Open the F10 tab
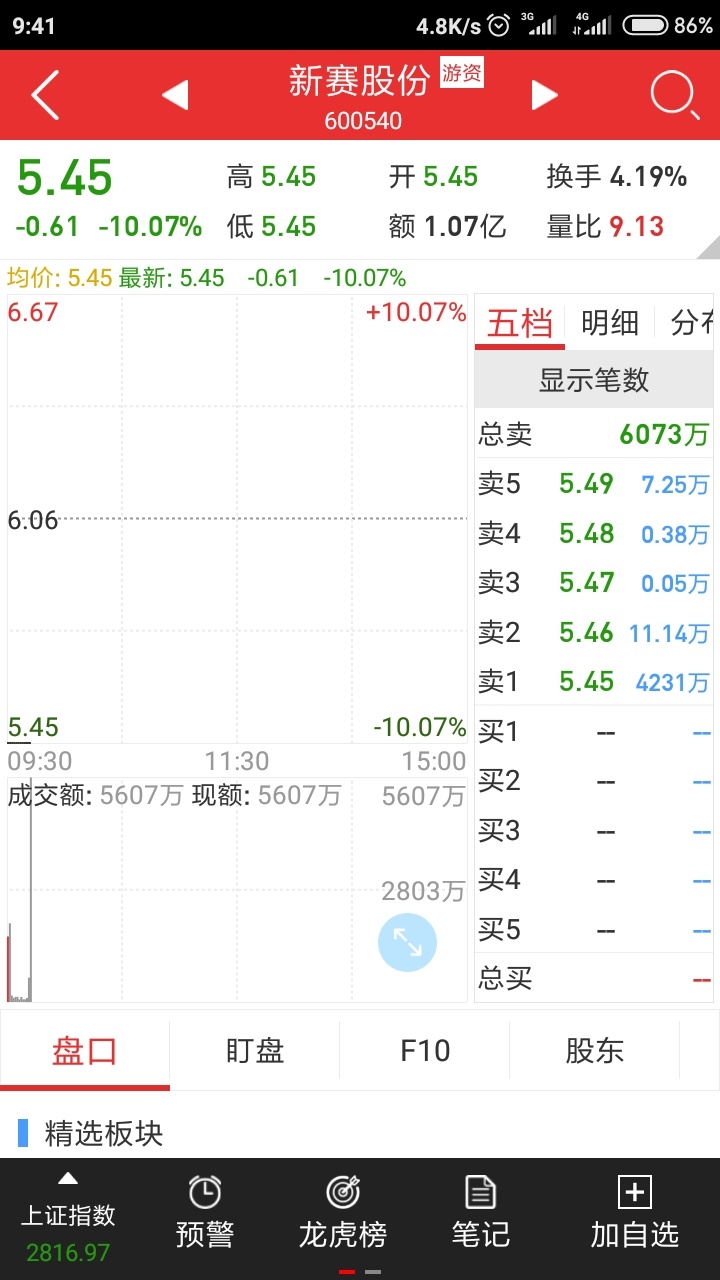The width and height of the screenshot is (720, 1280). [x=425, y=1052]
